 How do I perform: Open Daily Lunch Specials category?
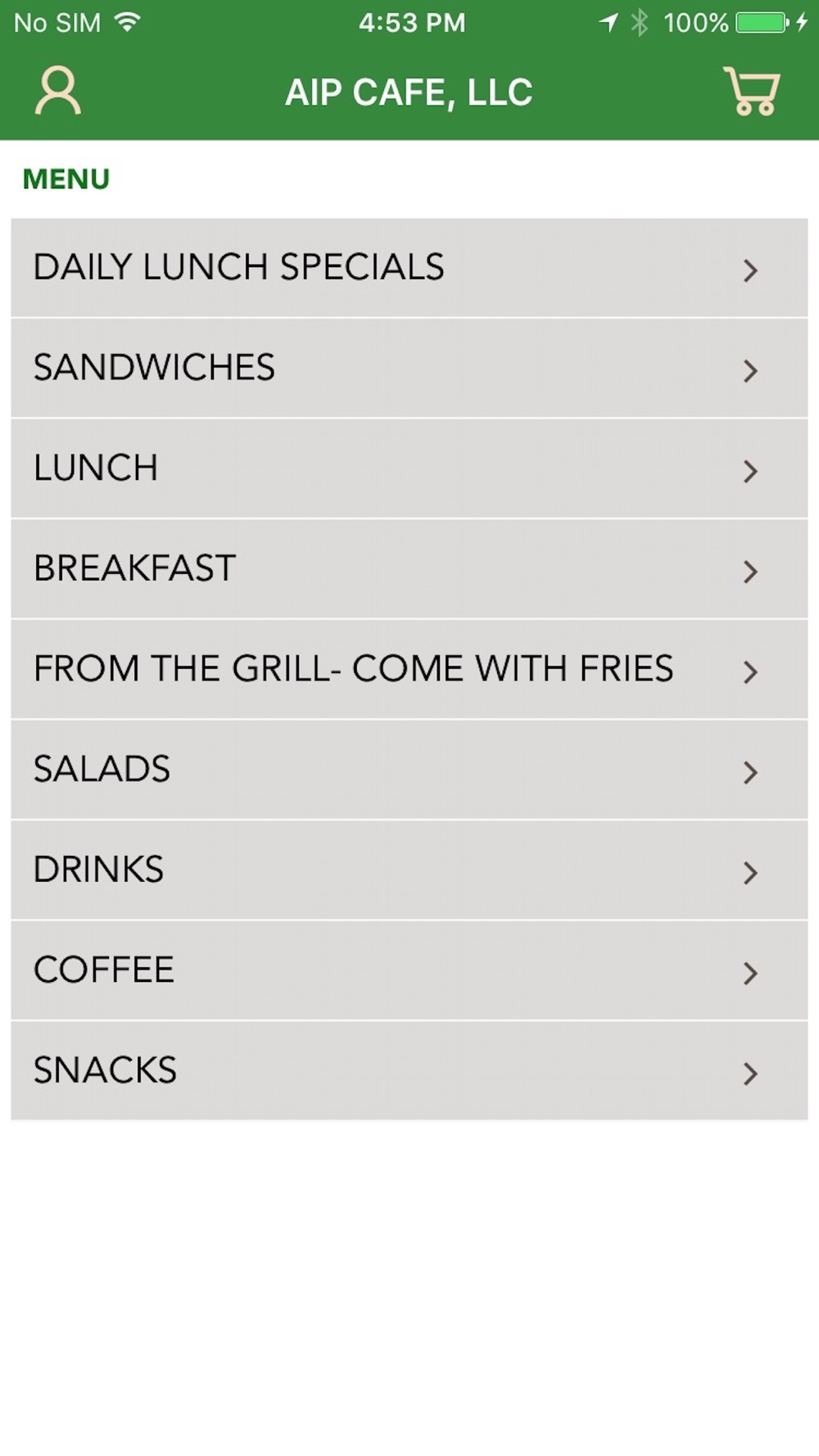[x=409, y=268]
